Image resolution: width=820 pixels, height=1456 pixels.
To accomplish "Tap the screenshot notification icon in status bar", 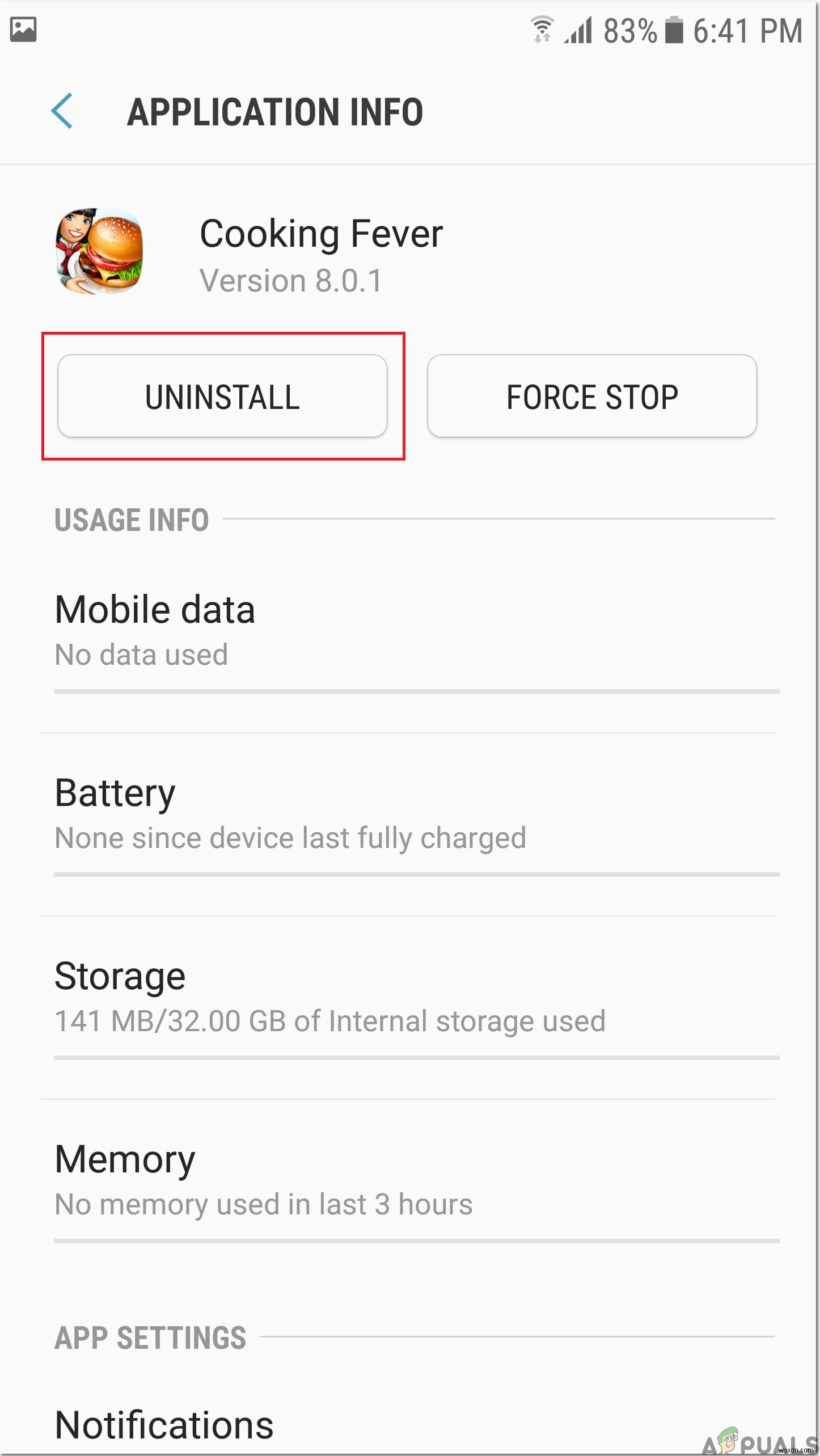I will 24,28.
